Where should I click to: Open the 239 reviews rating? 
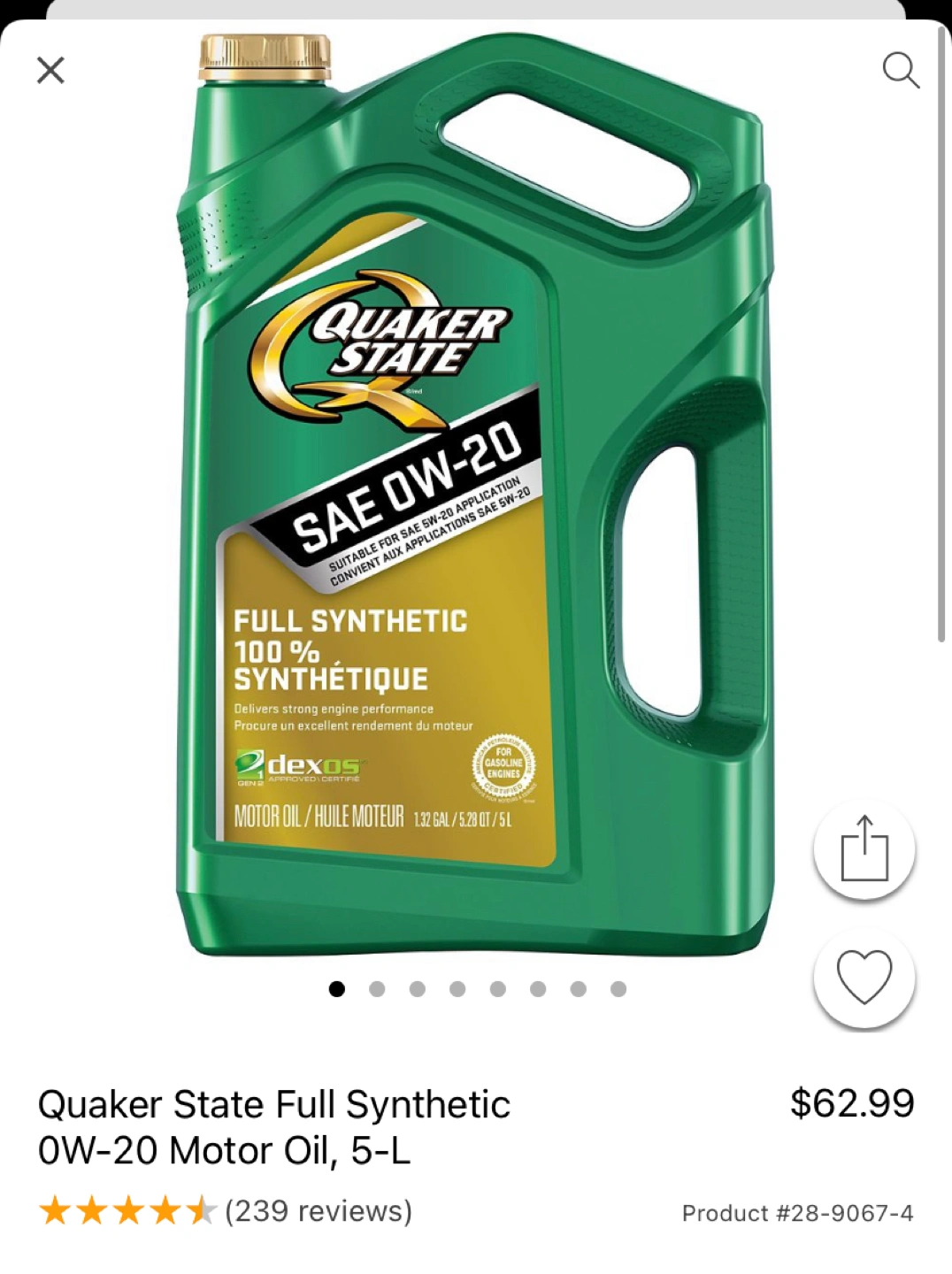[x=226, y=1210]
